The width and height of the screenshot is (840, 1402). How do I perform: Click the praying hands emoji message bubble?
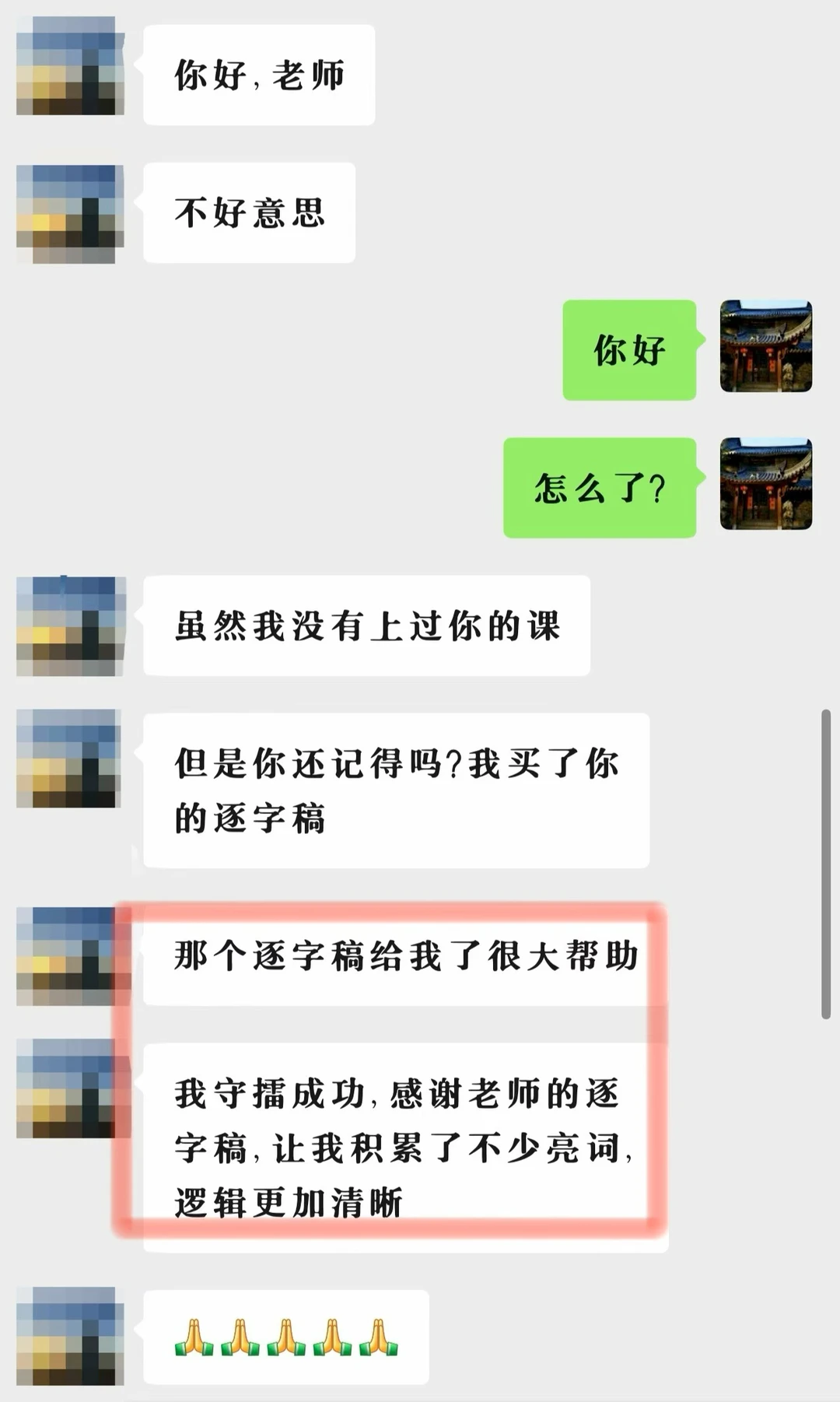288,1336
